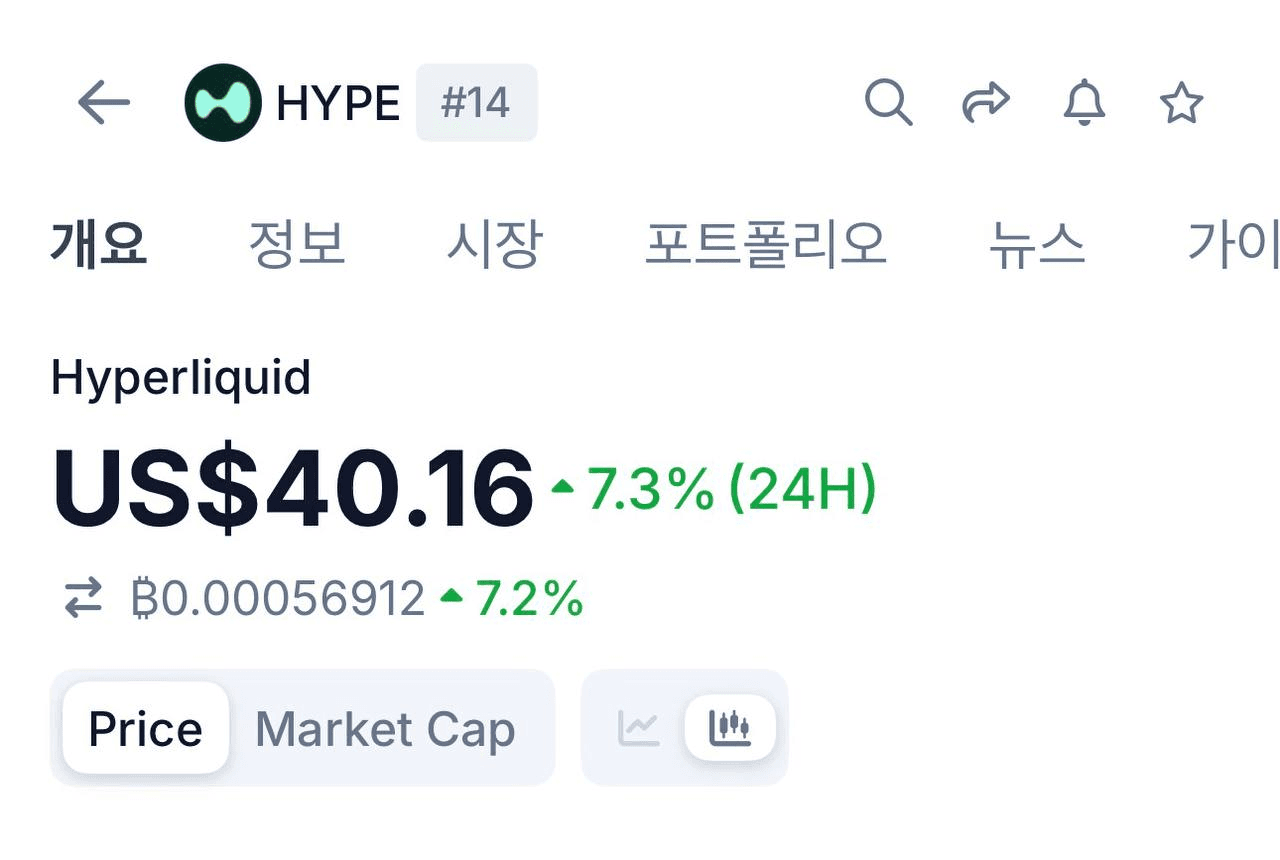This screenshot has width=1280, height=860.
Task: Open search with the magnifier icon
Action: [x=888, y=102]
